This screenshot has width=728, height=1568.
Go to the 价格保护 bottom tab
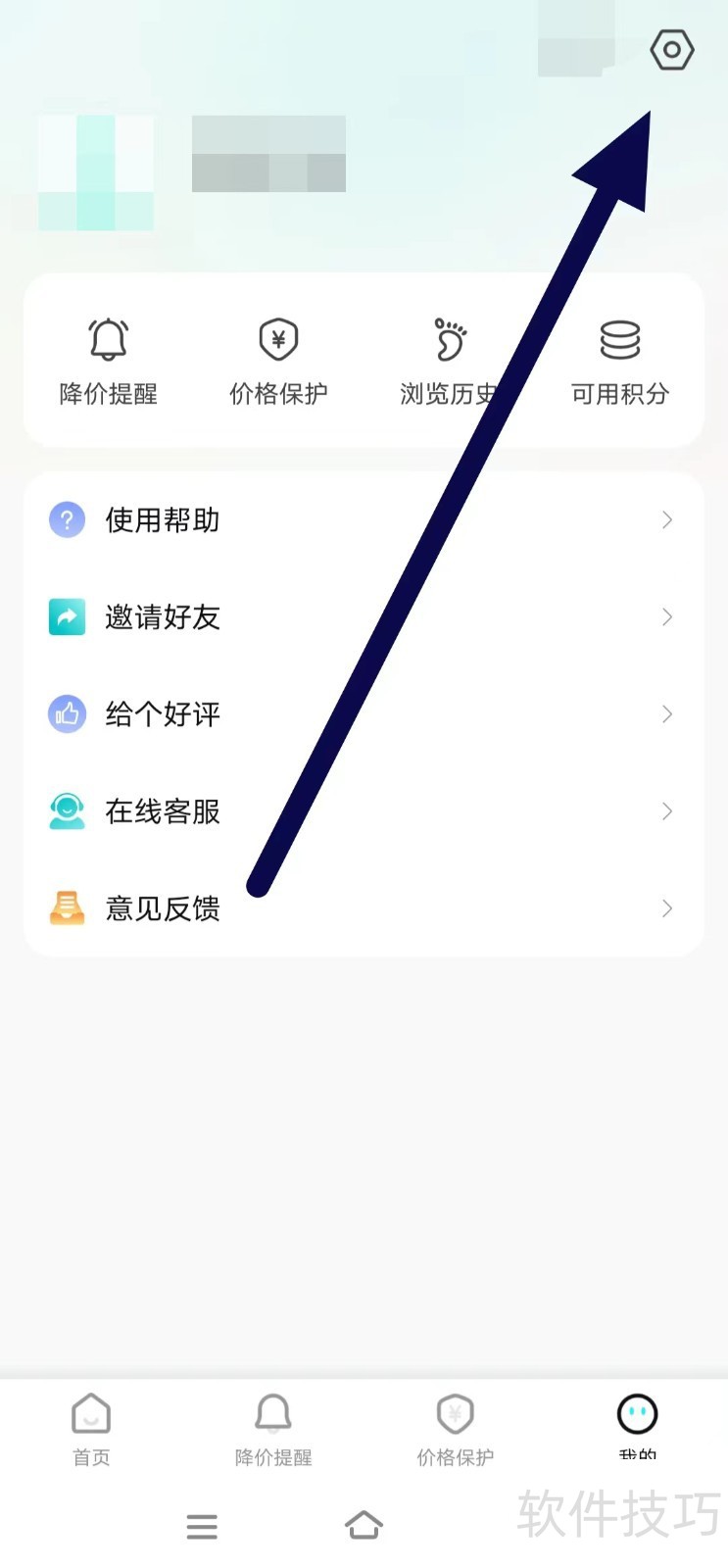click(x=456, y=1429)
